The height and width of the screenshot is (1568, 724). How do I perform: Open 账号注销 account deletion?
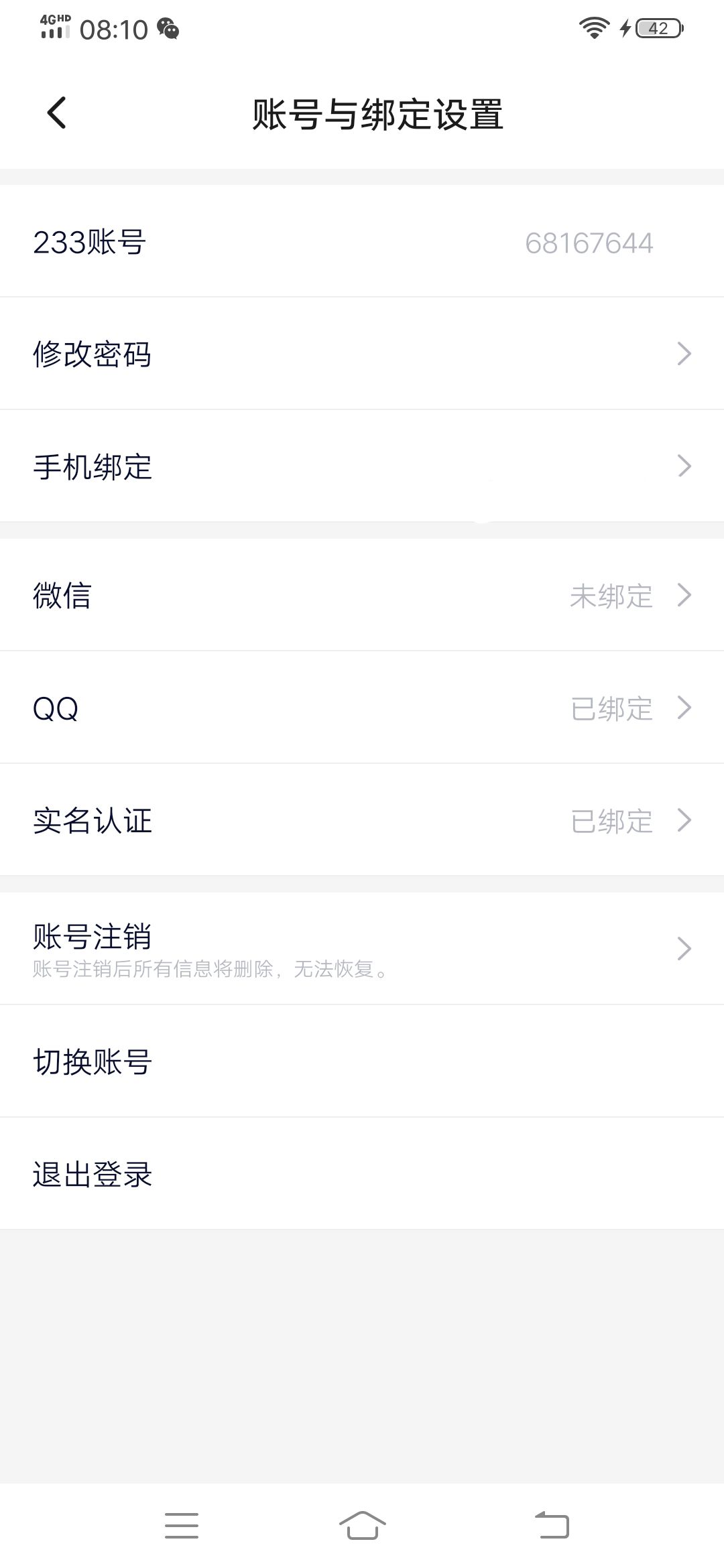coord(362,948)
